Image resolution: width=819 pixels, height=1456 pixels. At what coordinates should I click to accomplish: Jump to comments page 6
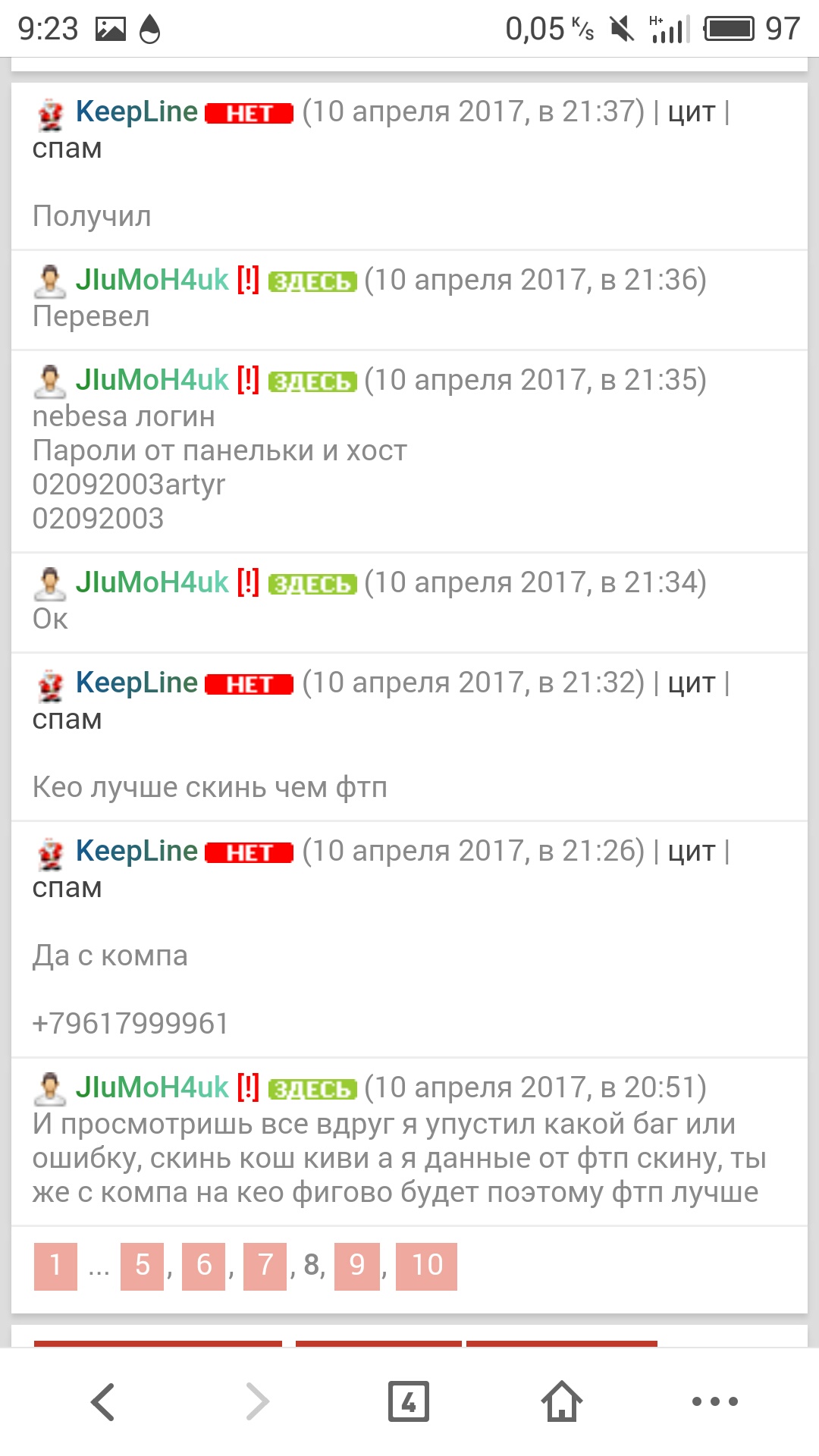pyautogui.click(x=203, y=1266)
